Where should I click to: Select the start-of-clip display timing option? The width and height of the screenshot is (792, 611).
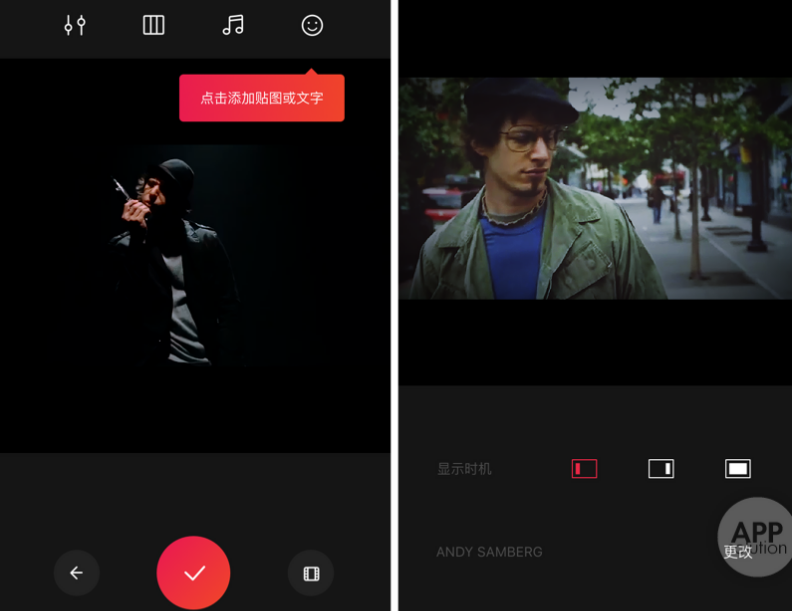[x=584, y=469]
